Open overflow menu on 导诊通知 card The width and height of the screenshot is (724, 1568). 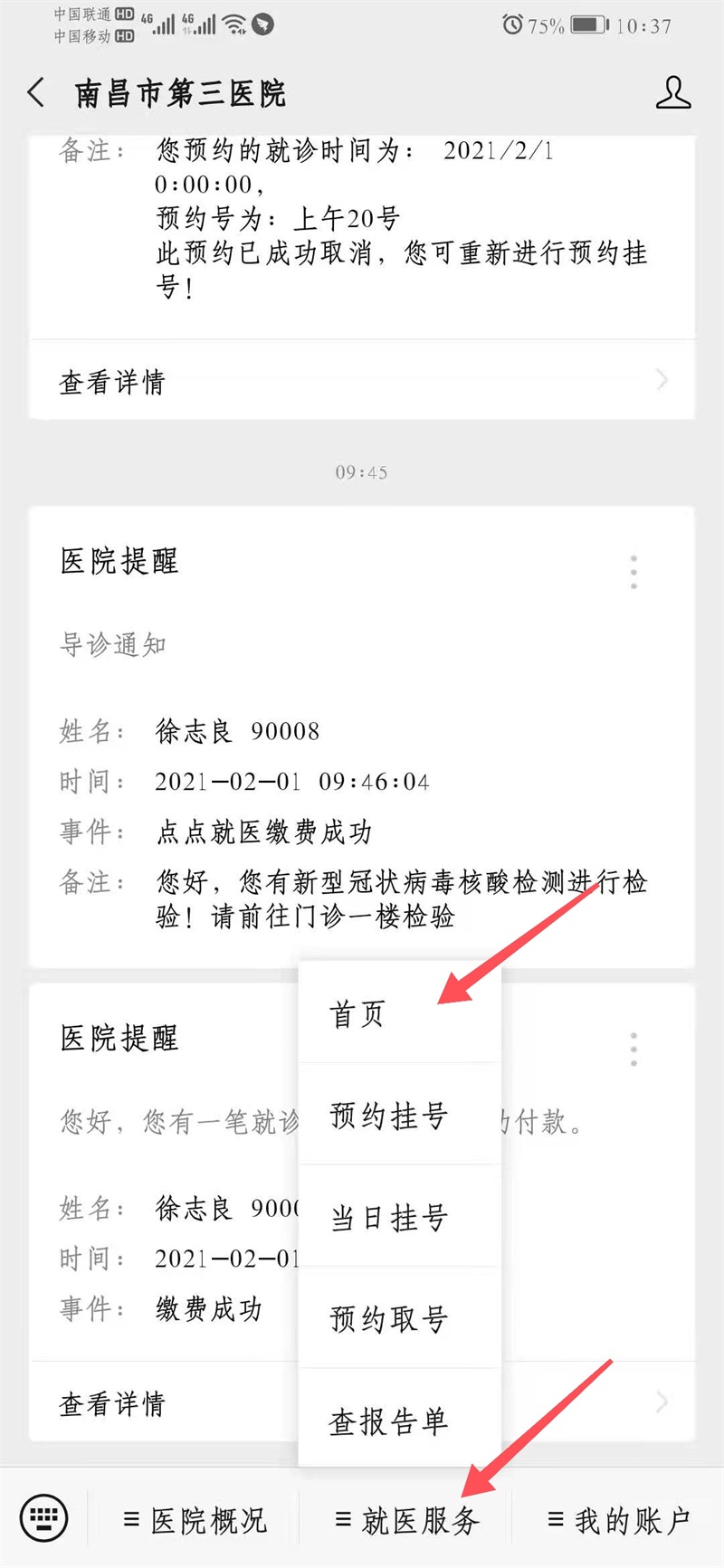click(633, 572)
